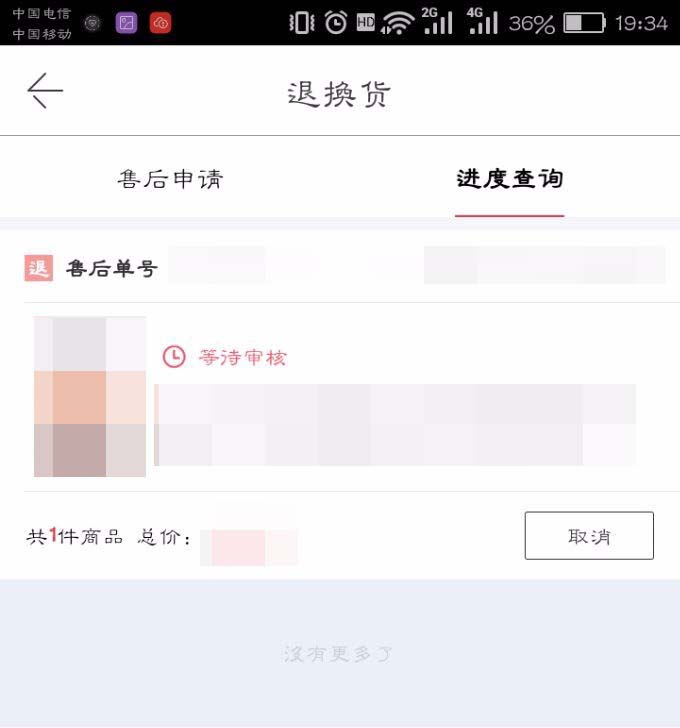Go back using the top-left arrow

pyautogui.click(x=45, y=91)
